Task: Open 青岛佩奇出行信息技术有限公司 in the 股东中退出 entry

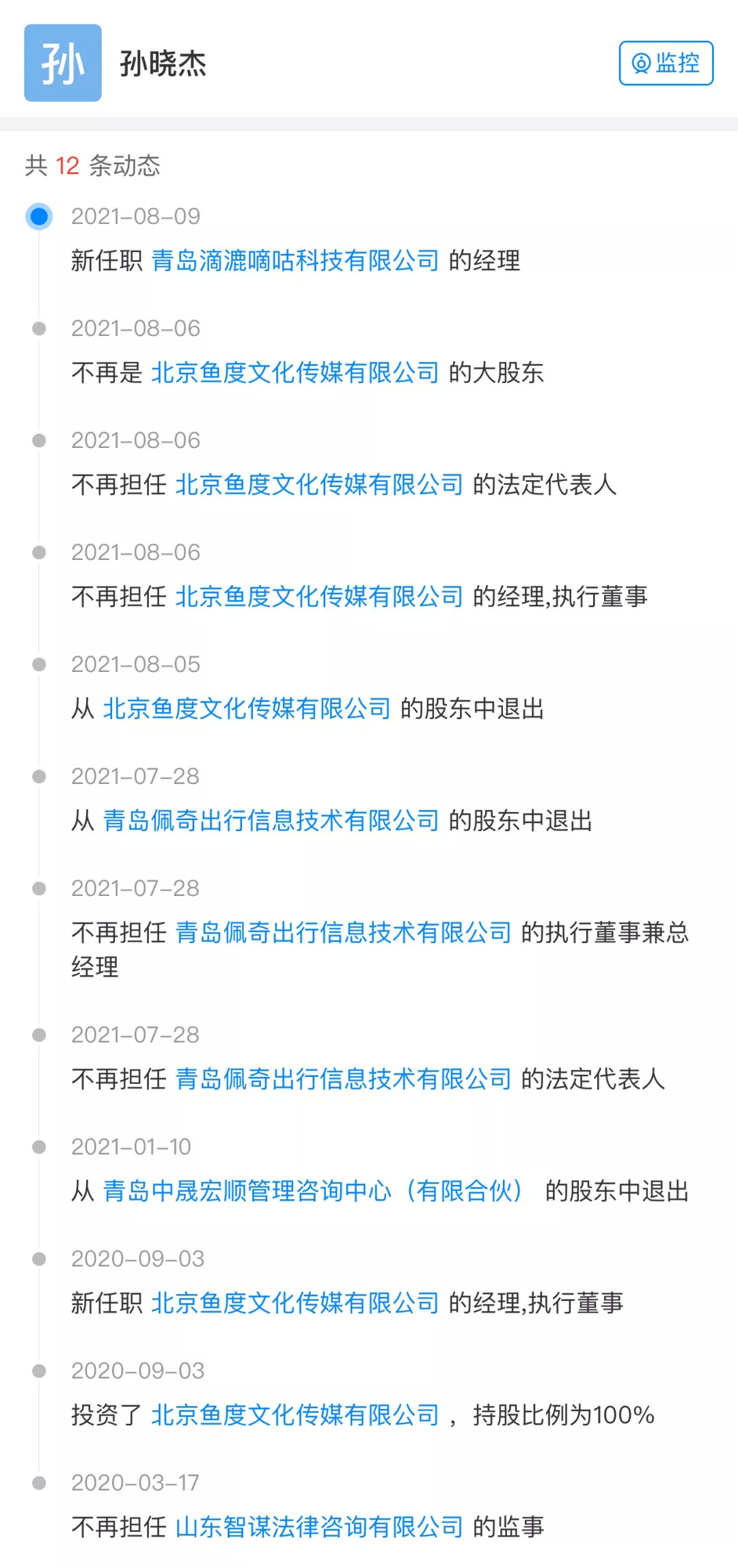Action: pos(271,821)
